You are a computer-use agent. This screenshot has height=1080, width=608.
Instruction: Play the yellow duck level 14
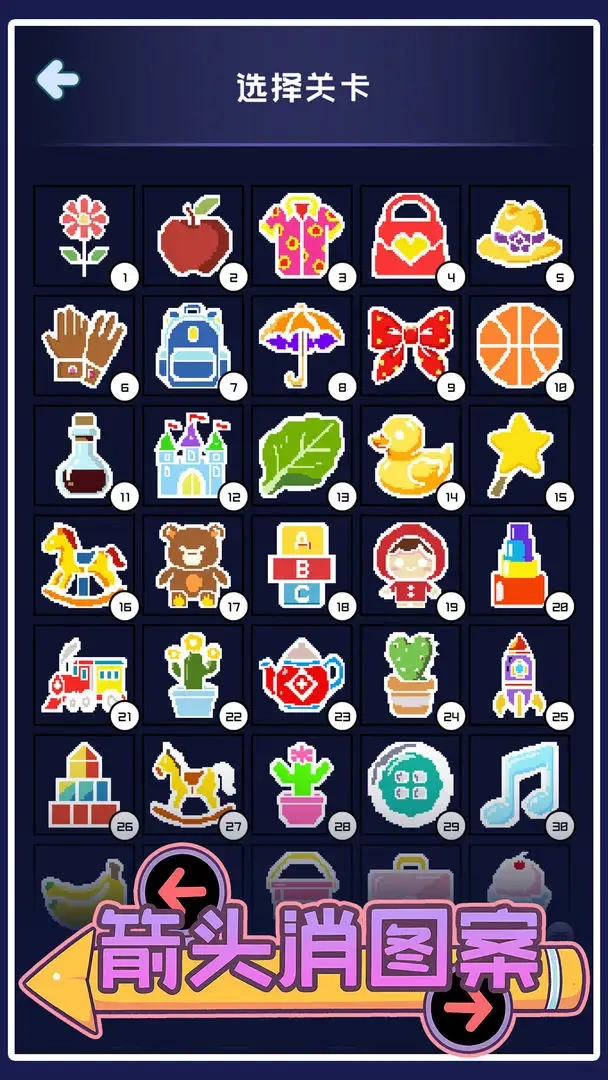coord(411,456)
